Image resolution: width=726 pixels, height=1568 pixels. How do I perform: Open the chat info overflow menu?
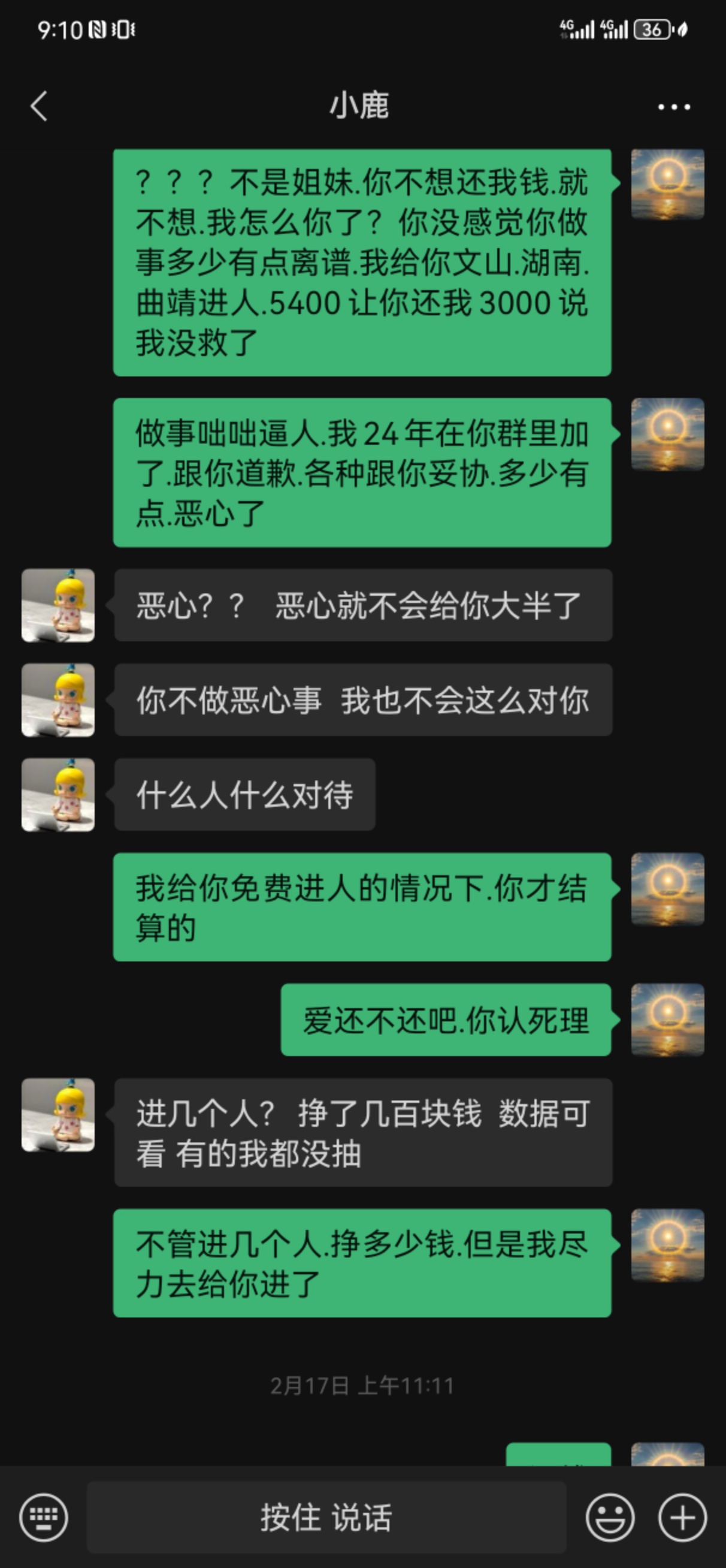point(674,107)
